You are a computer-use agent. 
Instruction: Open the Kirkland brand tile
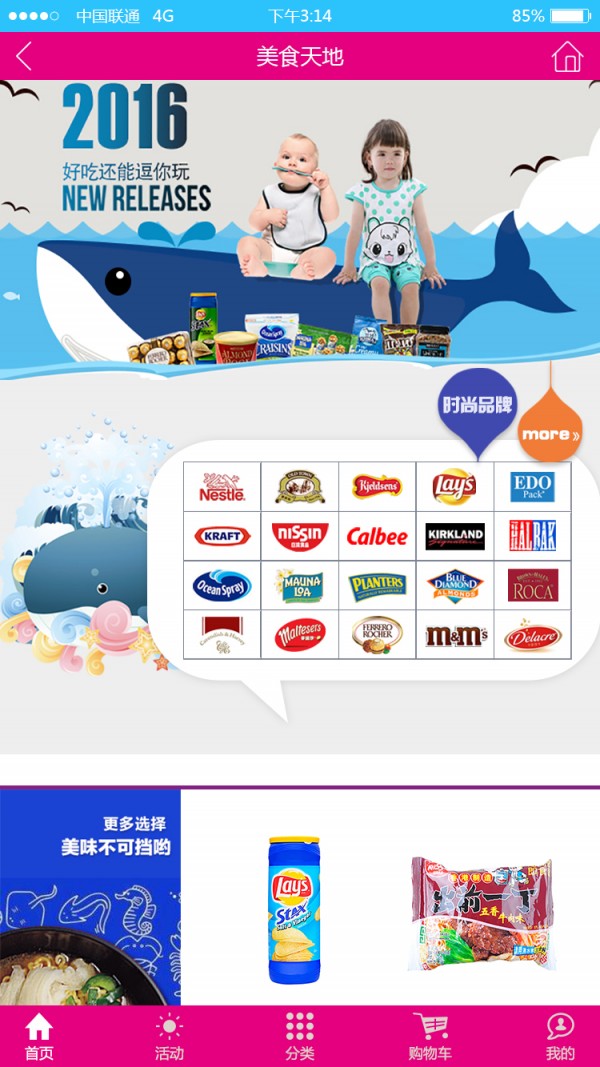coord(454,536)
